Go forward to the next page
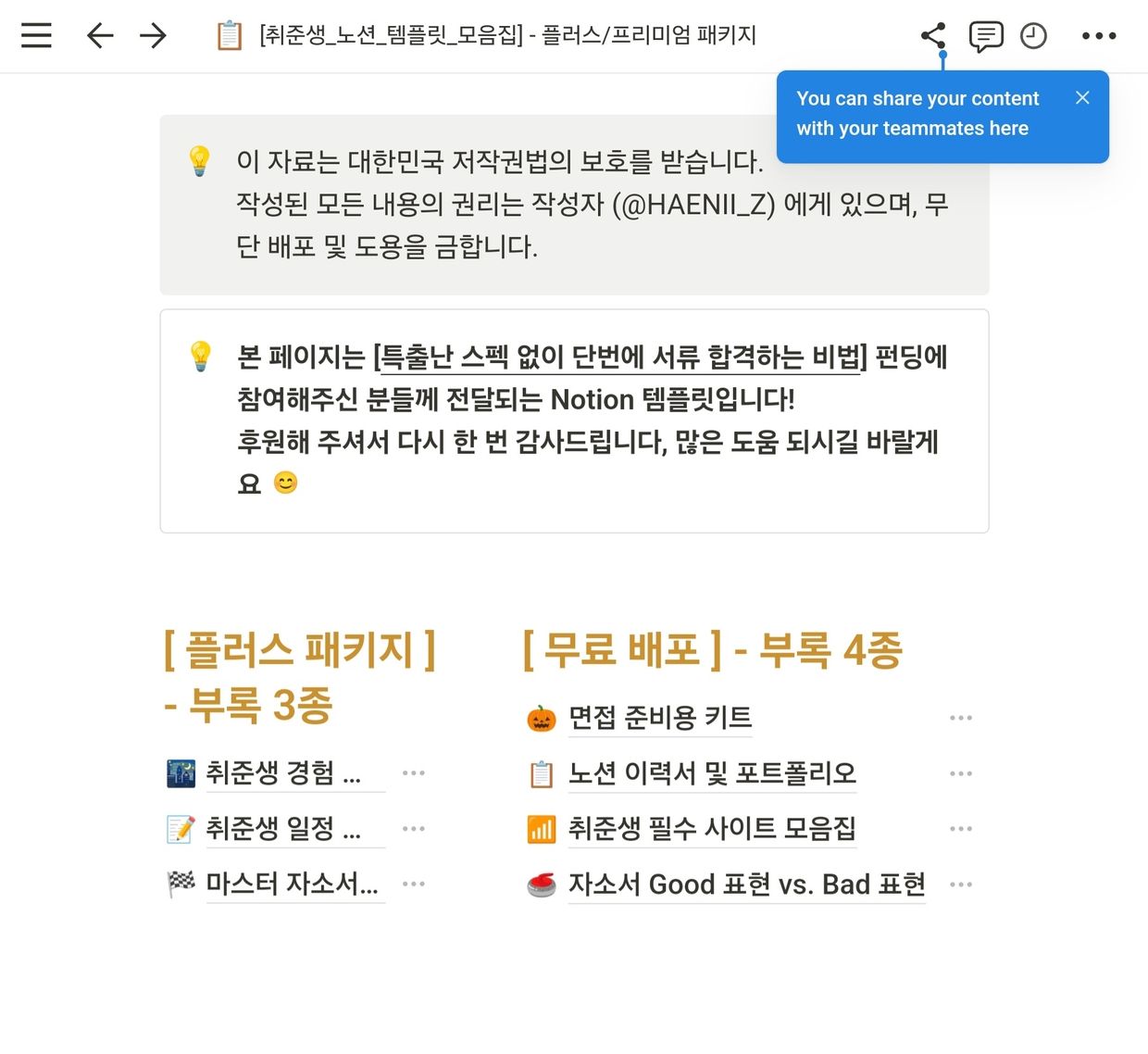 click(x=153, y=35)
